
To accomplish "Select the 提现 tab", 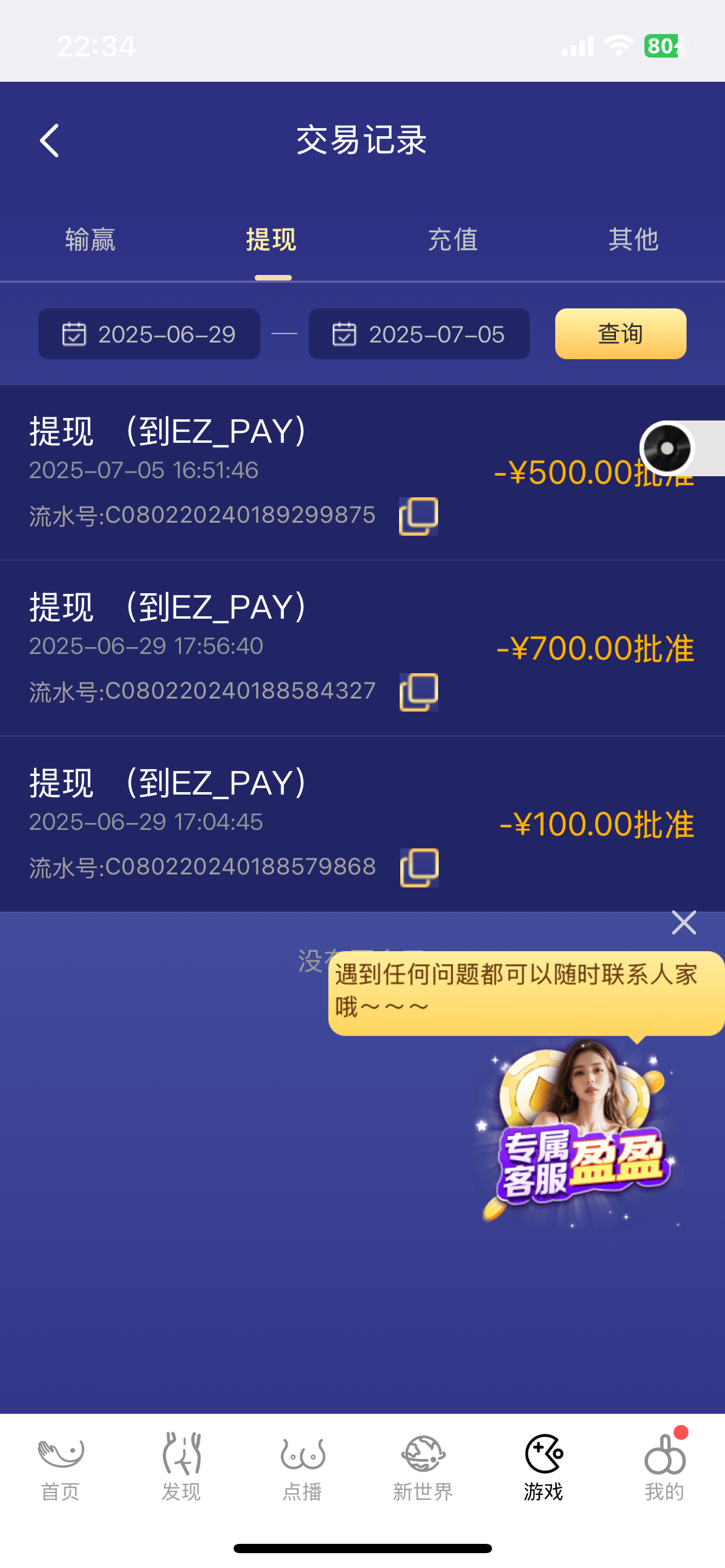I will pyautogui.click(x=272, y=240).
